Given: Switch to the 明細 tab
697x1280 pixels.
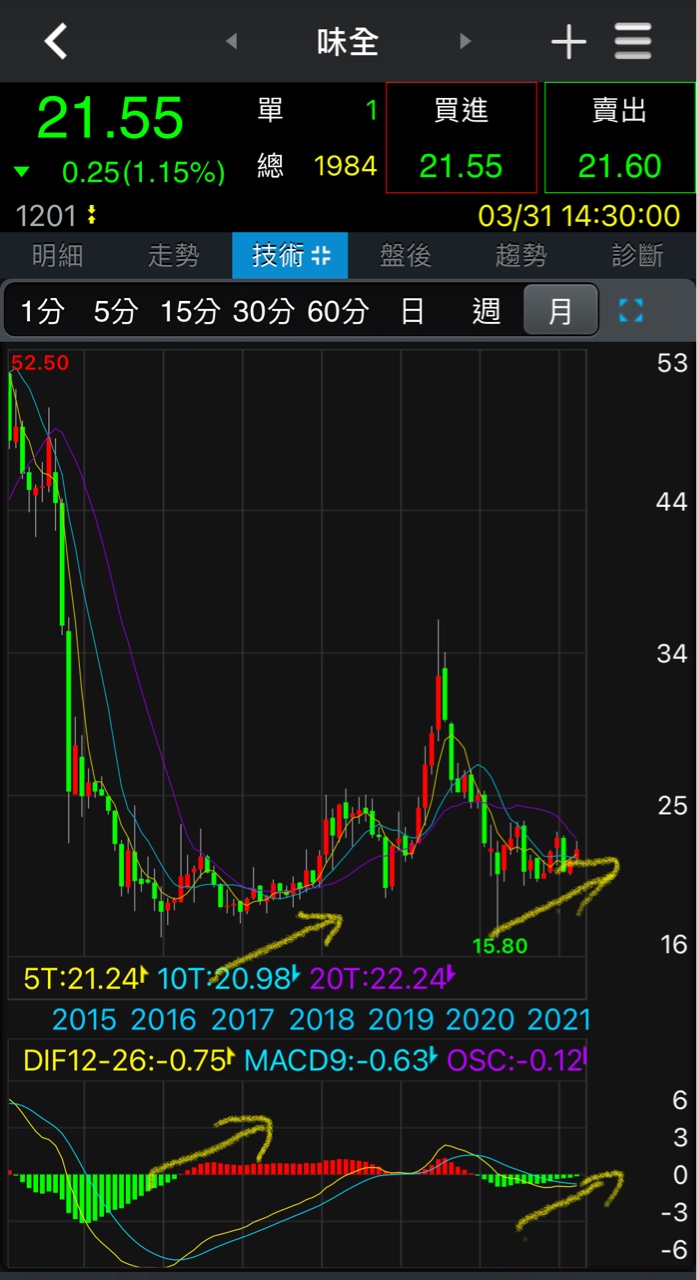Looking at the screenshot, I should [x=58, y=256].
